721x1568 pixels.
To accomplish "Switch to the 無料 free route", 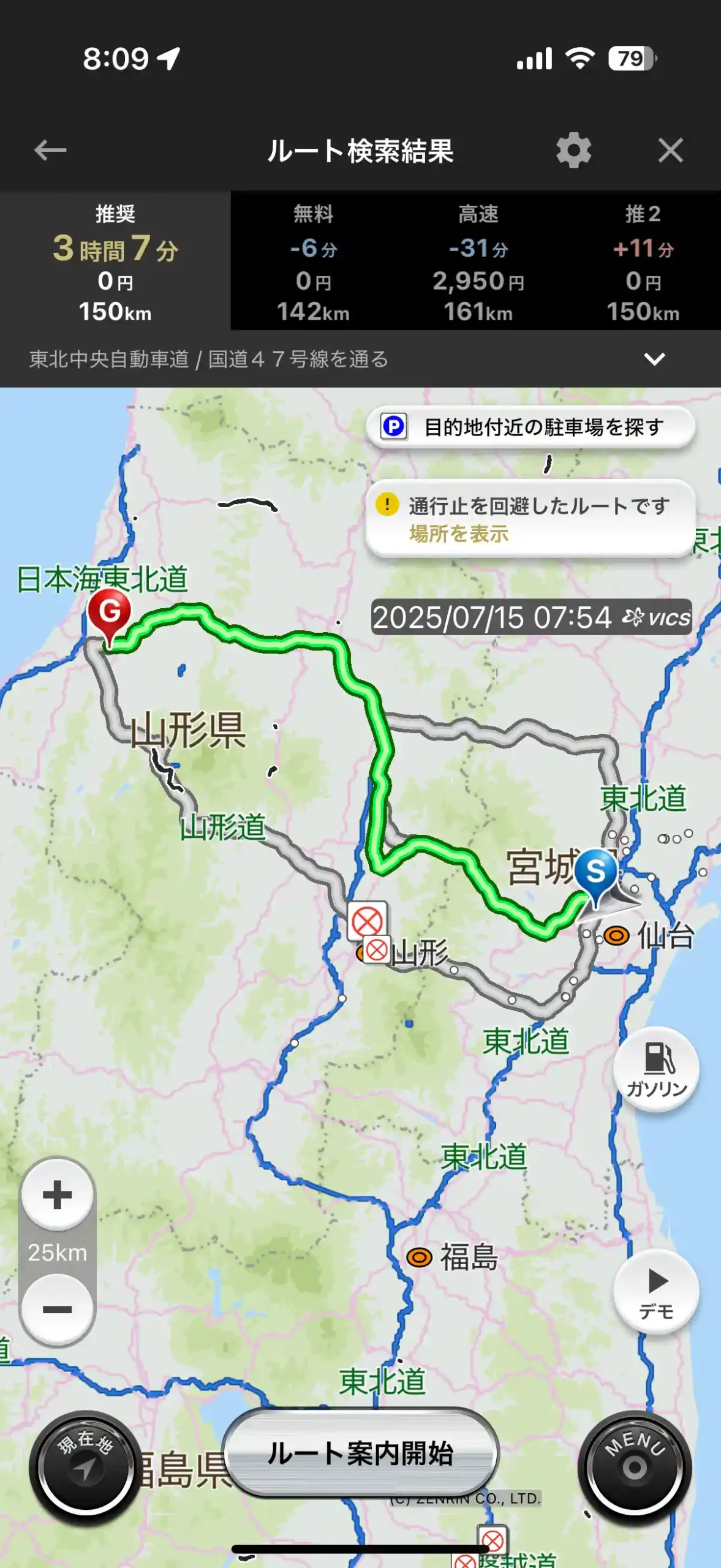I will [x=313, y=262].
